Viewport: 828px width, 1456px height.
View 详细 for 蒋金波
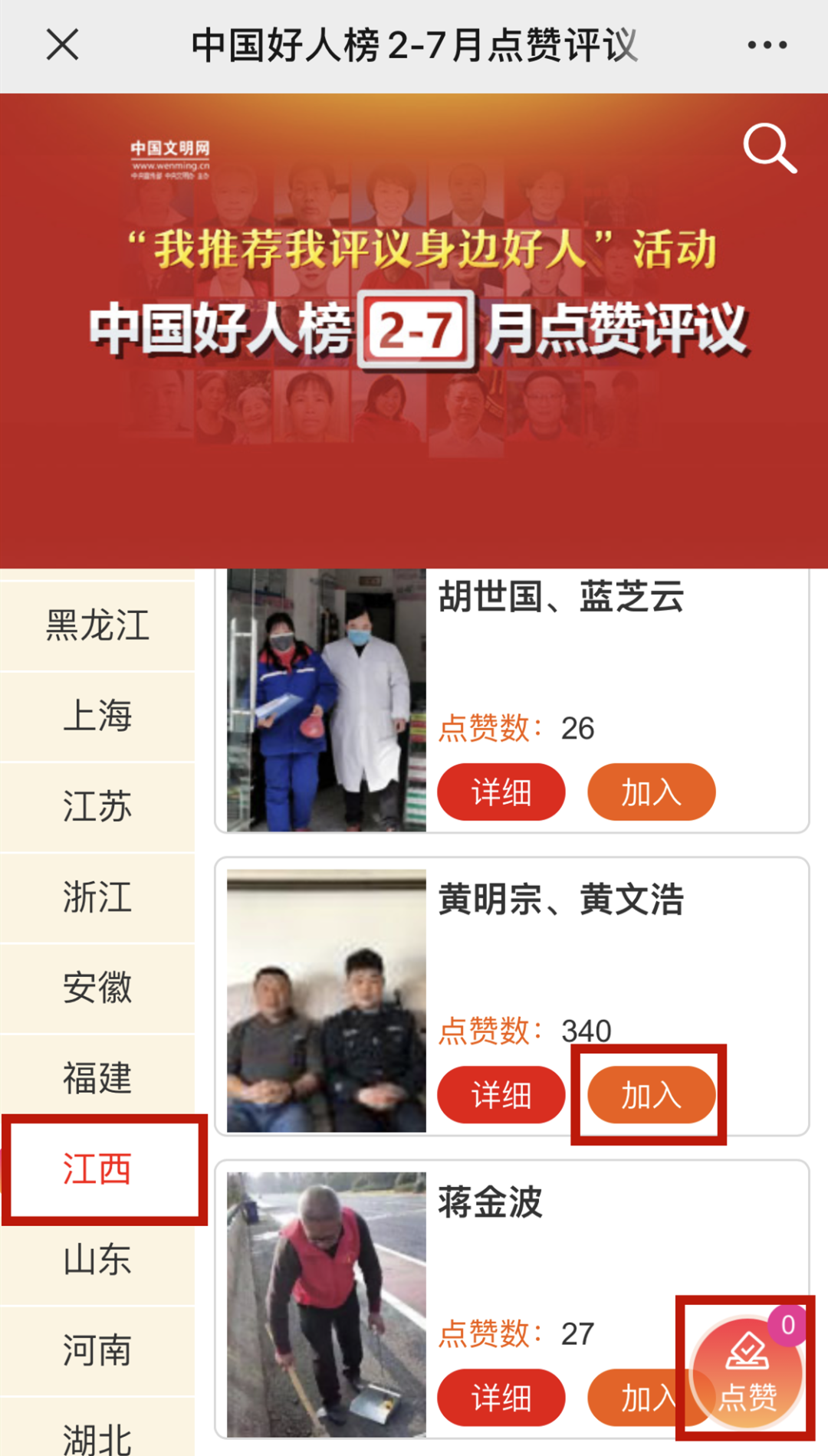pyautogui.click(x=501, y=1397)
